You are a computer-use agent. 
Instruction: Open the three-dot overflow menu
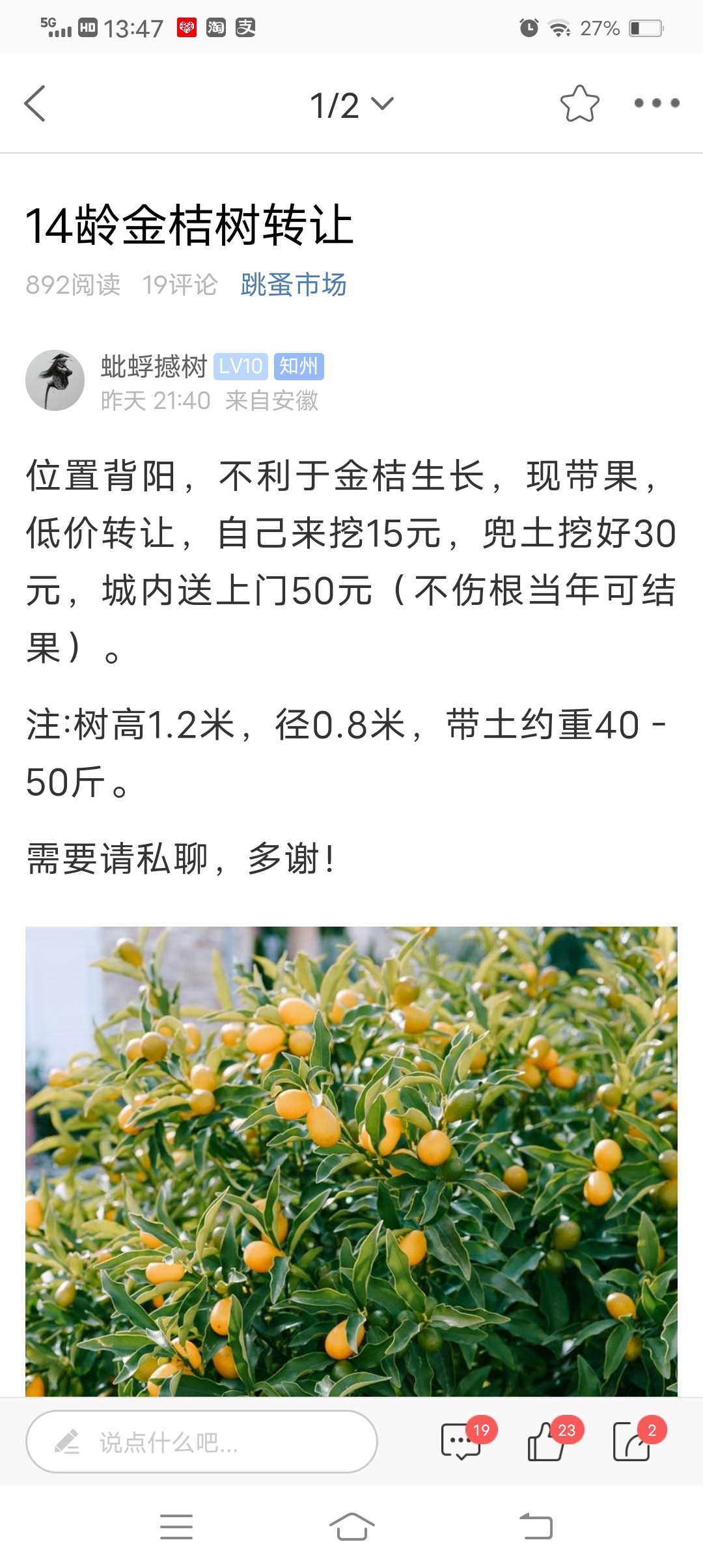click(656, 103)
